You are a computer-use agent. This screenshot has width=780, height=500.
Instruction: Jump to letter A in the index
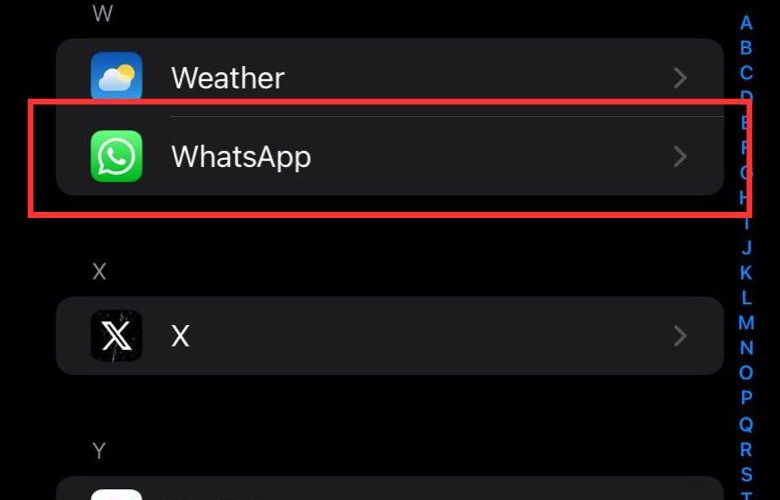[x=746, y=23]
